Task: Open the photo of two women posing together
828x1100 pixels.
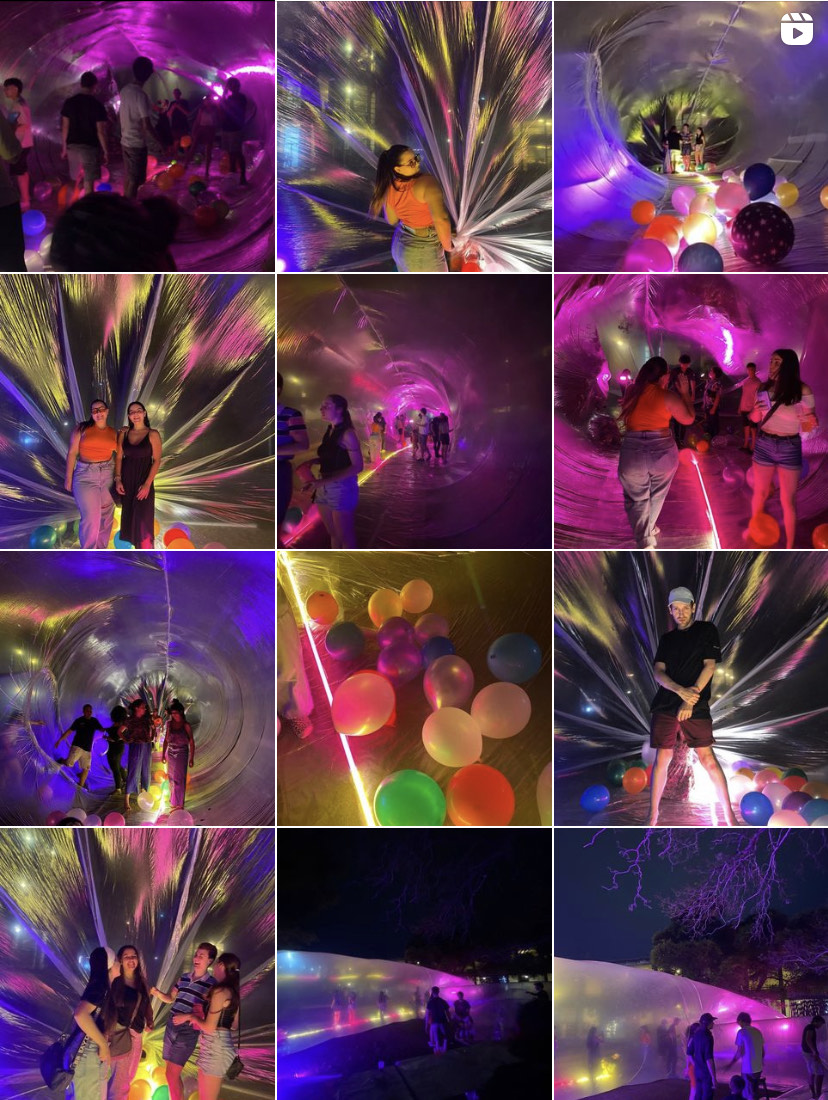Action: [x=137, y=412]
